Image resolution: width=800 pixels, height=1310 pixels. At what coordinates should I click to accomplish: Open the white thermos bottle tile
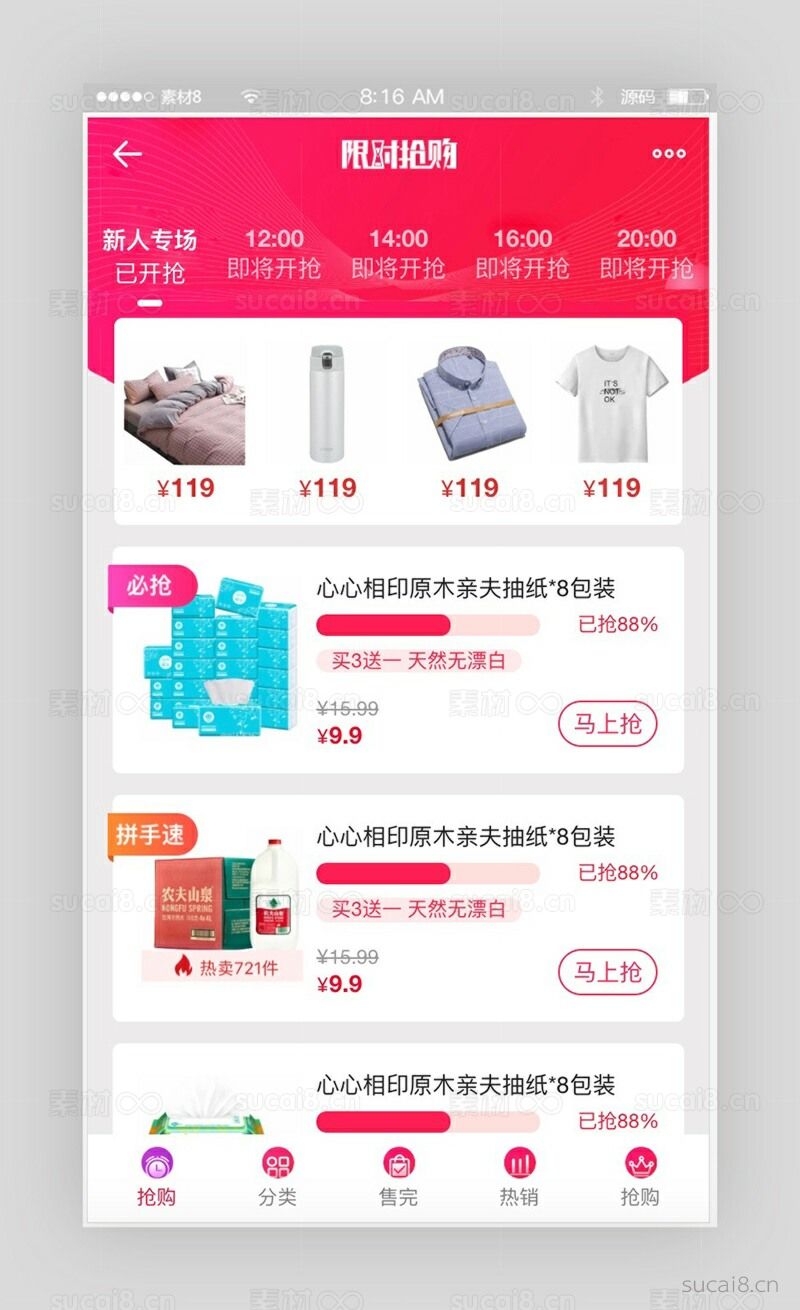[327, 420]
